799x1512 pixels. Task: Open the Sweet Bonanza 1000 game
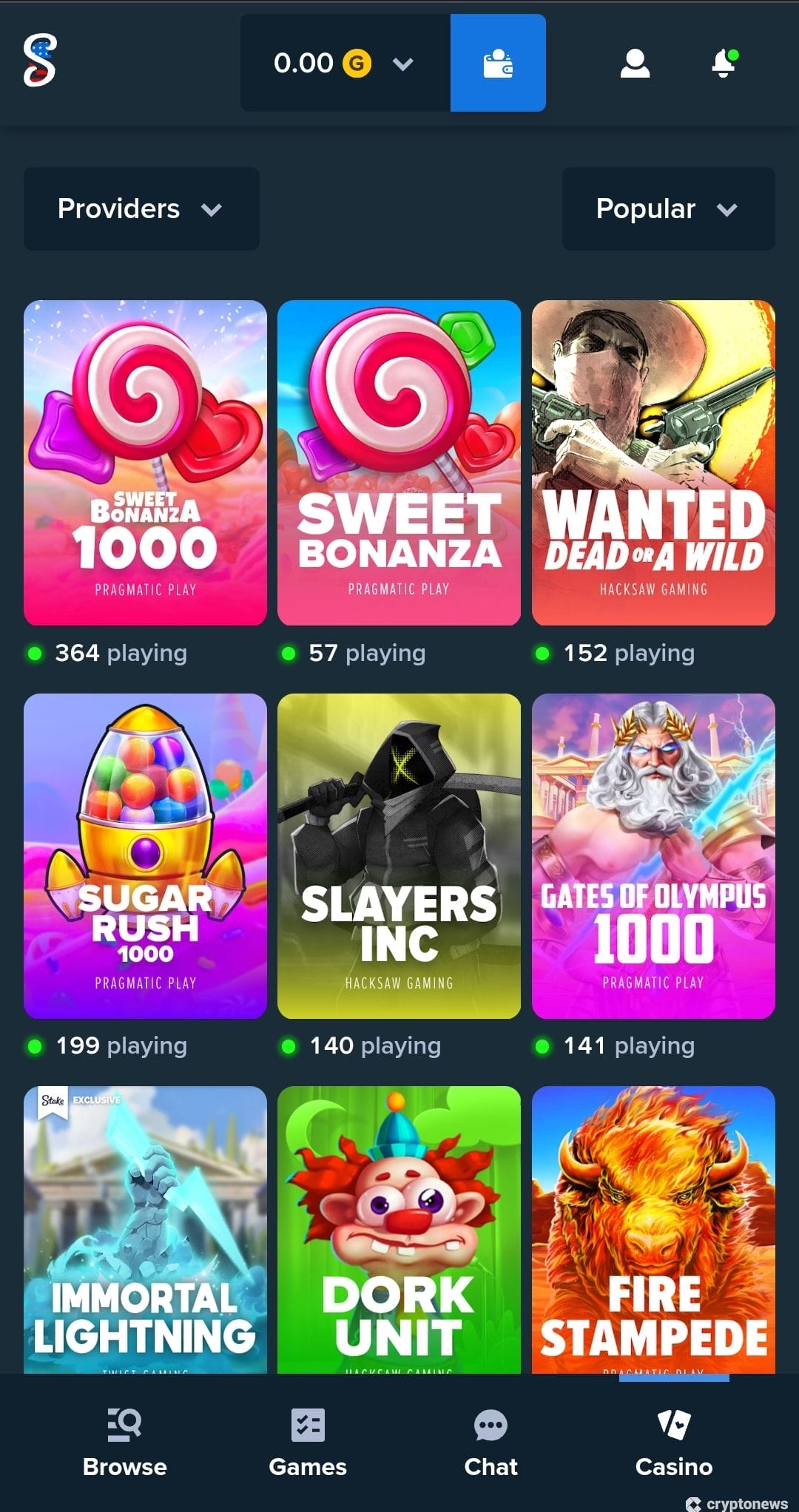145,462
